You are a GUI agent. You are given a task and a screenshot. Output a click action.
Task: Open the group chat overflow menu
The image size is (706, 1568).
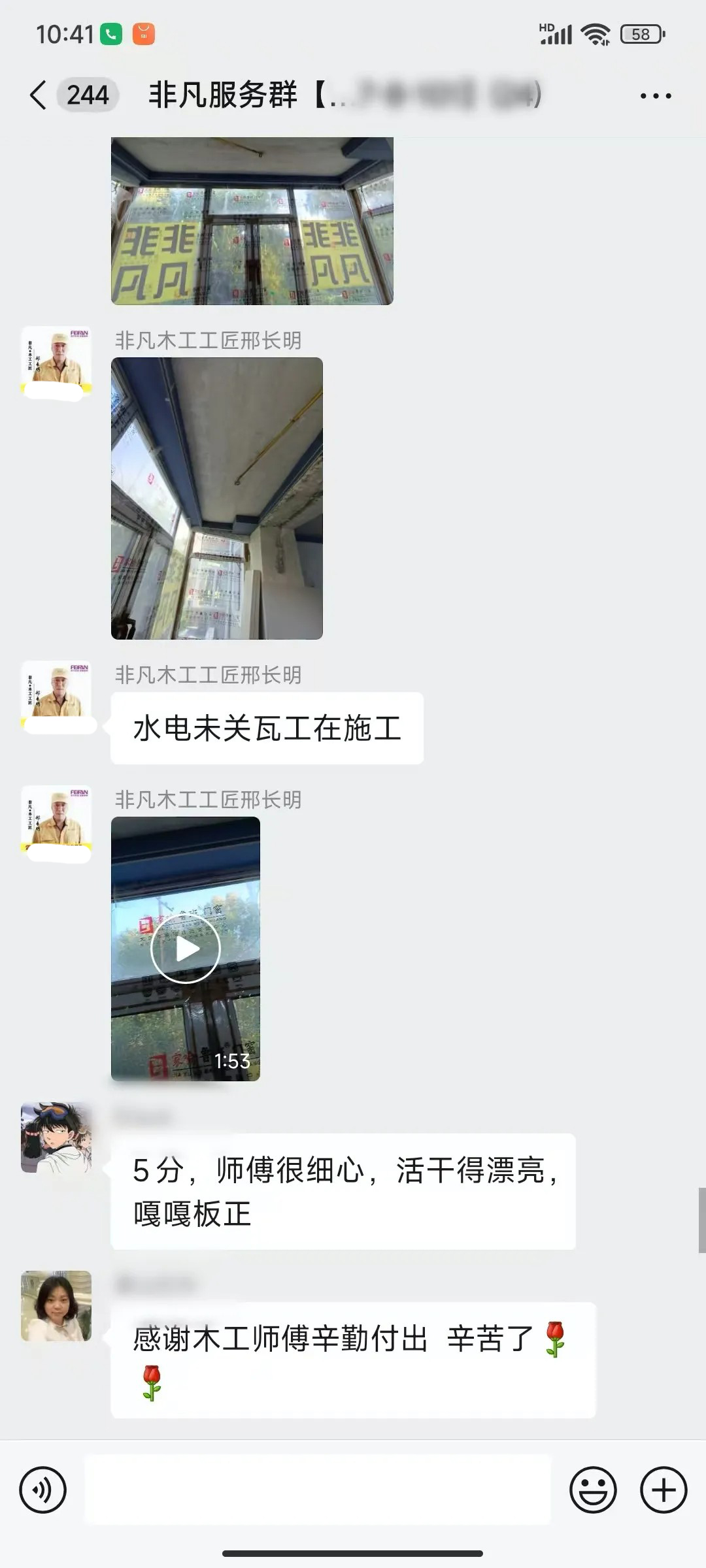(655, 96)
